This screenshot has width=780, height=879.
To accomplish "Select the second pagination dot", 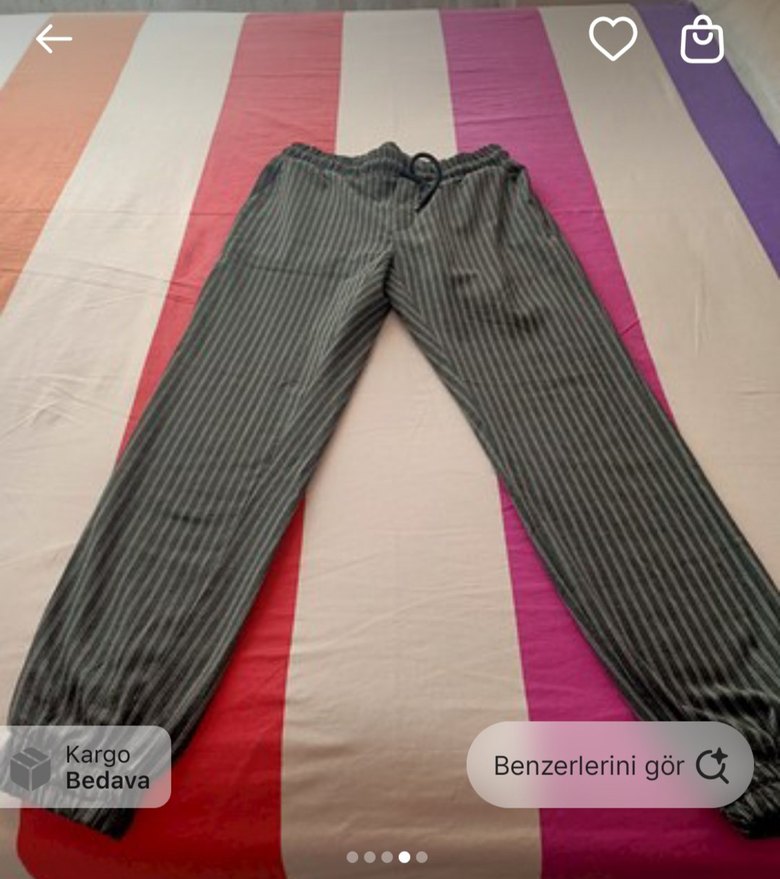I will coord(370,857).
